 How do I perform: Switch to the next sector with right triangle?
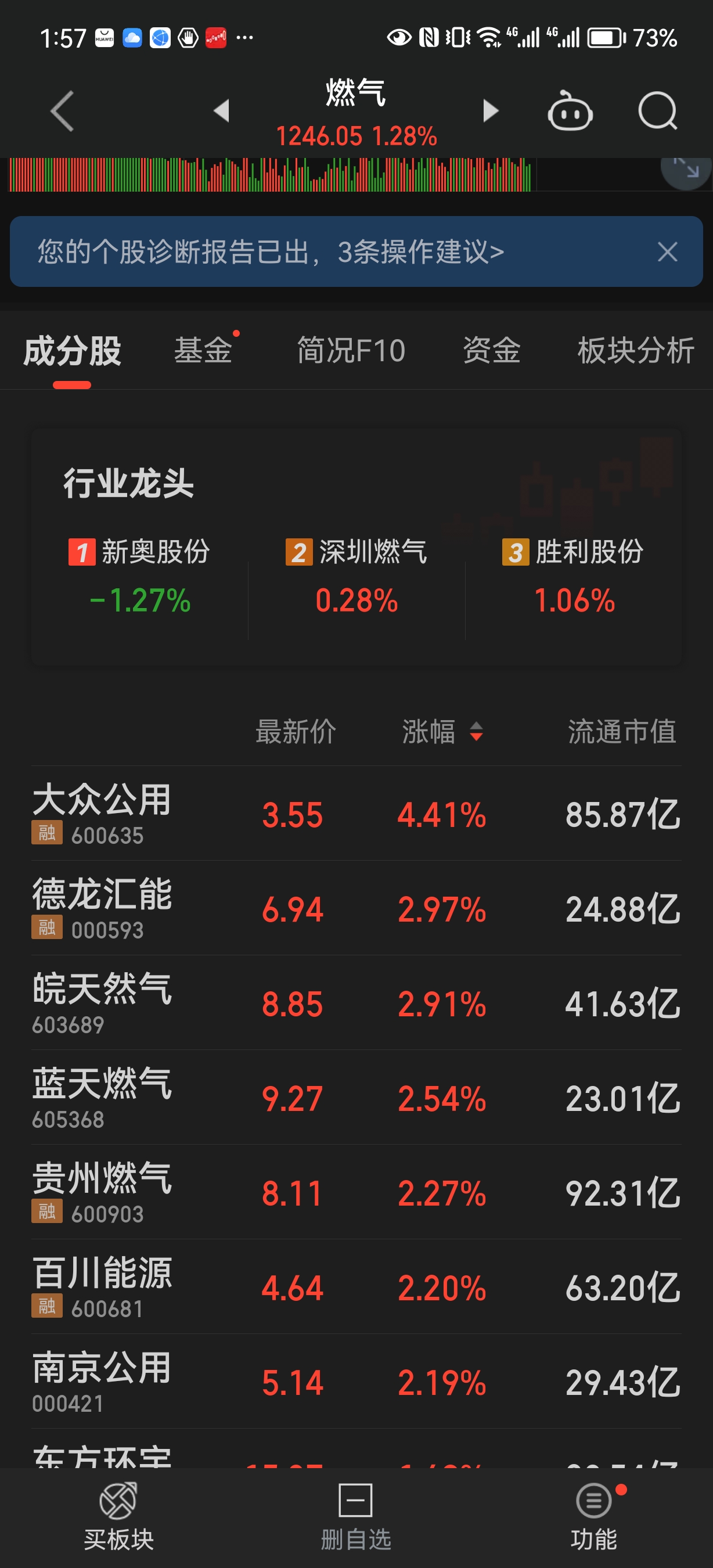(x=491, y=111)
